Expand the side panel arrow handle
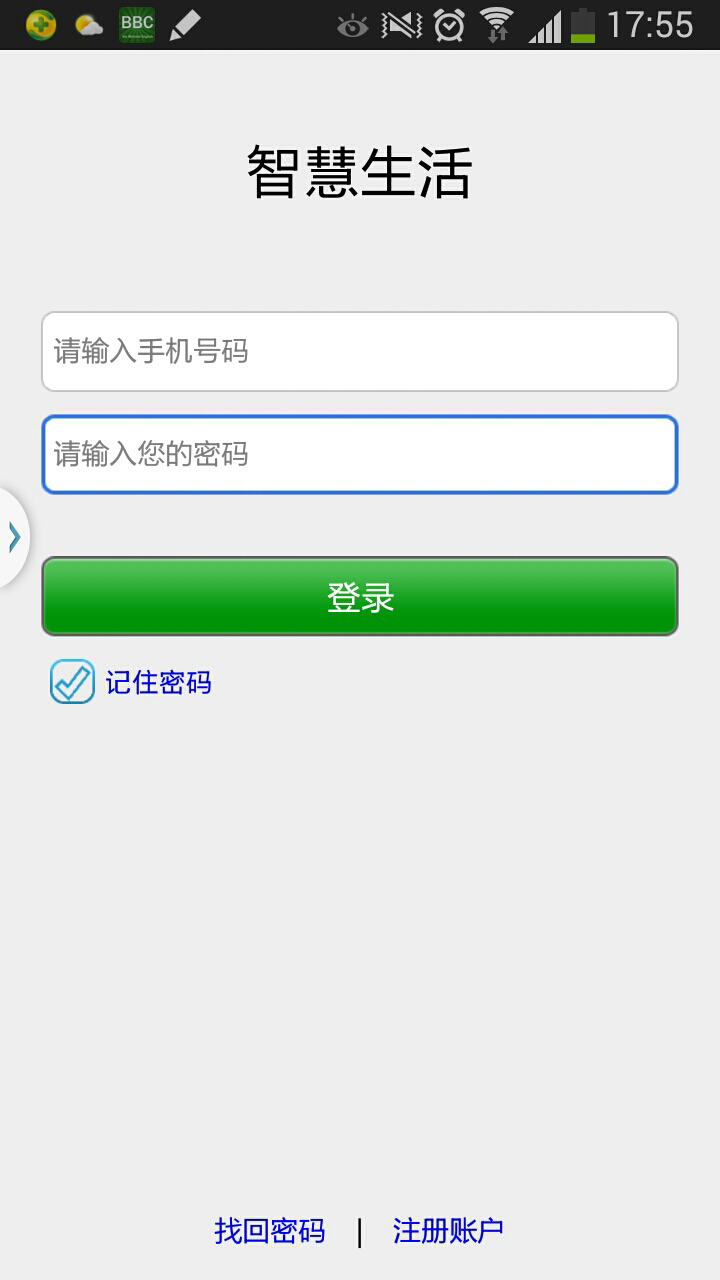Image resolution: width=720 pixels, height=1280 pixels. tap(14, 537)
